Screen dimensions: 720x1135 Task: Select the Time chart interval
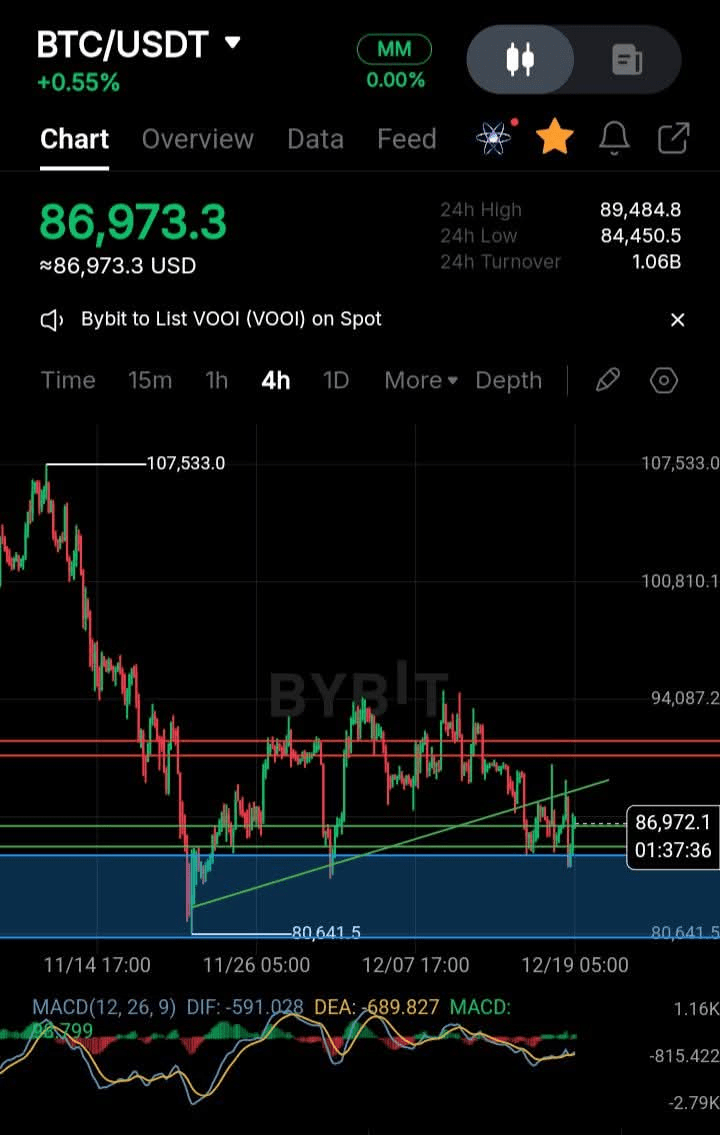click(x=68, y=380)
